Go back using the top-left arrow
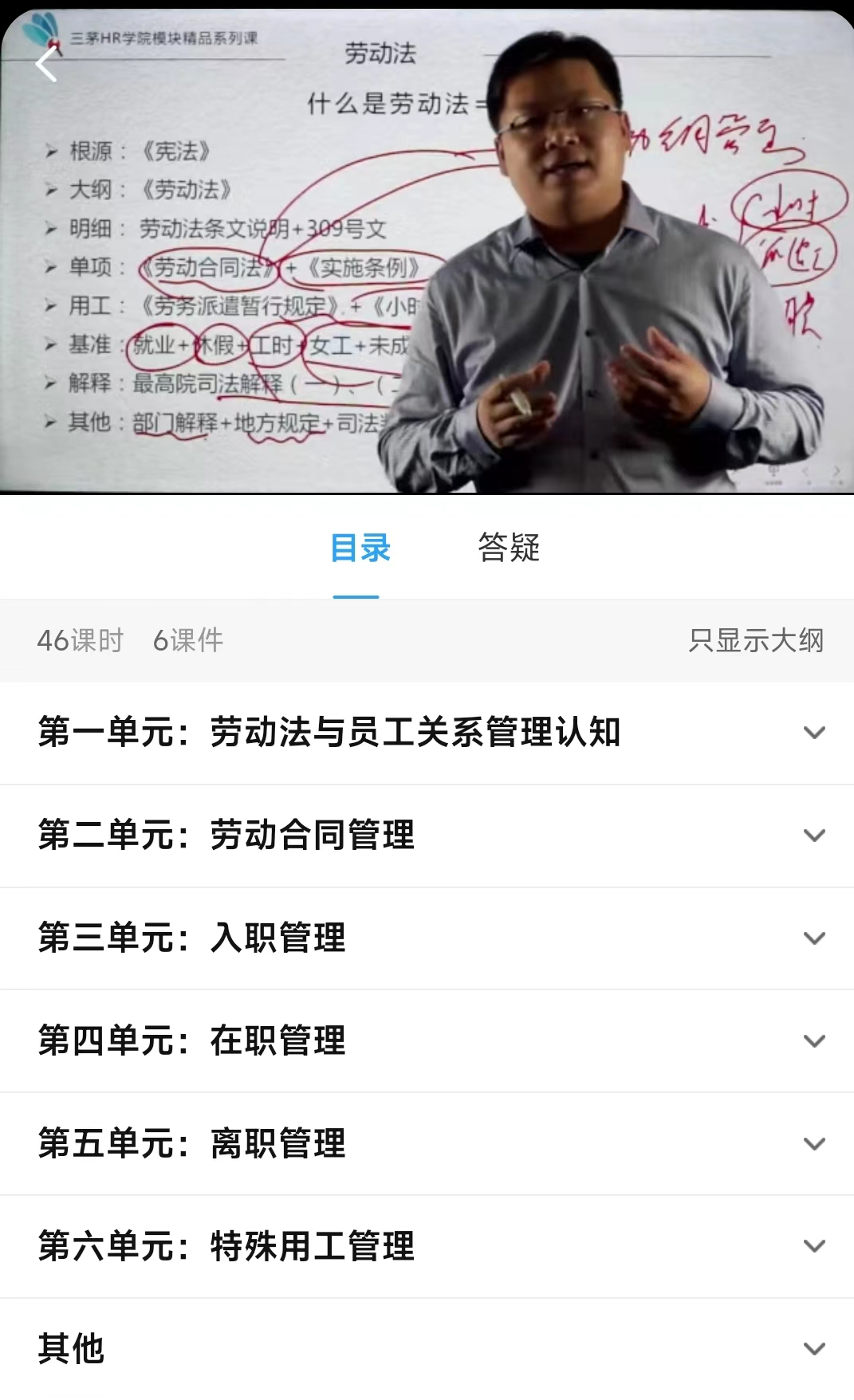Image resolution: width=854 pixels, height=1400 pixels. point(46,64)
